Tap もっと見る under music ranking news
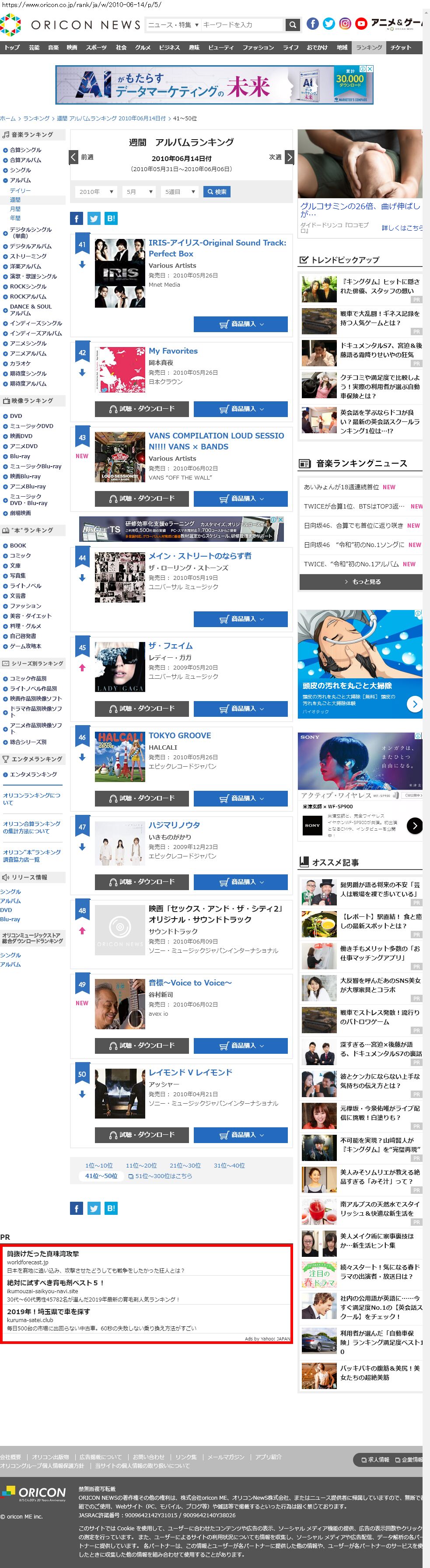430x1568 pixels. [x=360, y=581]
